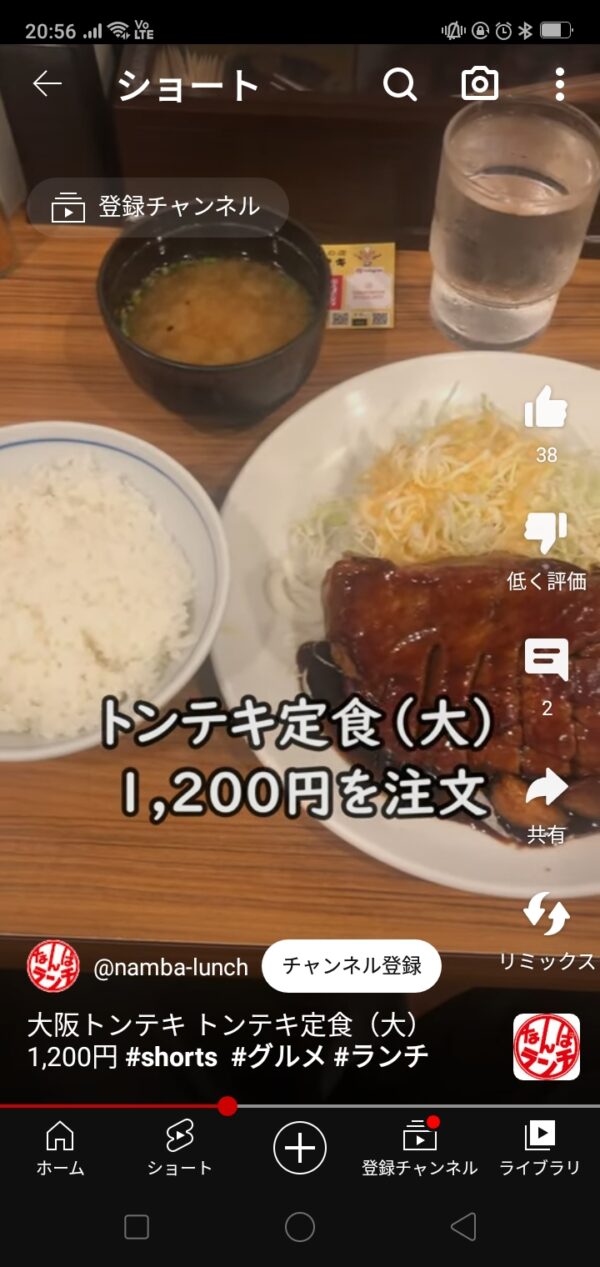Switch to the ホーム tab

tap(60, 1147)
